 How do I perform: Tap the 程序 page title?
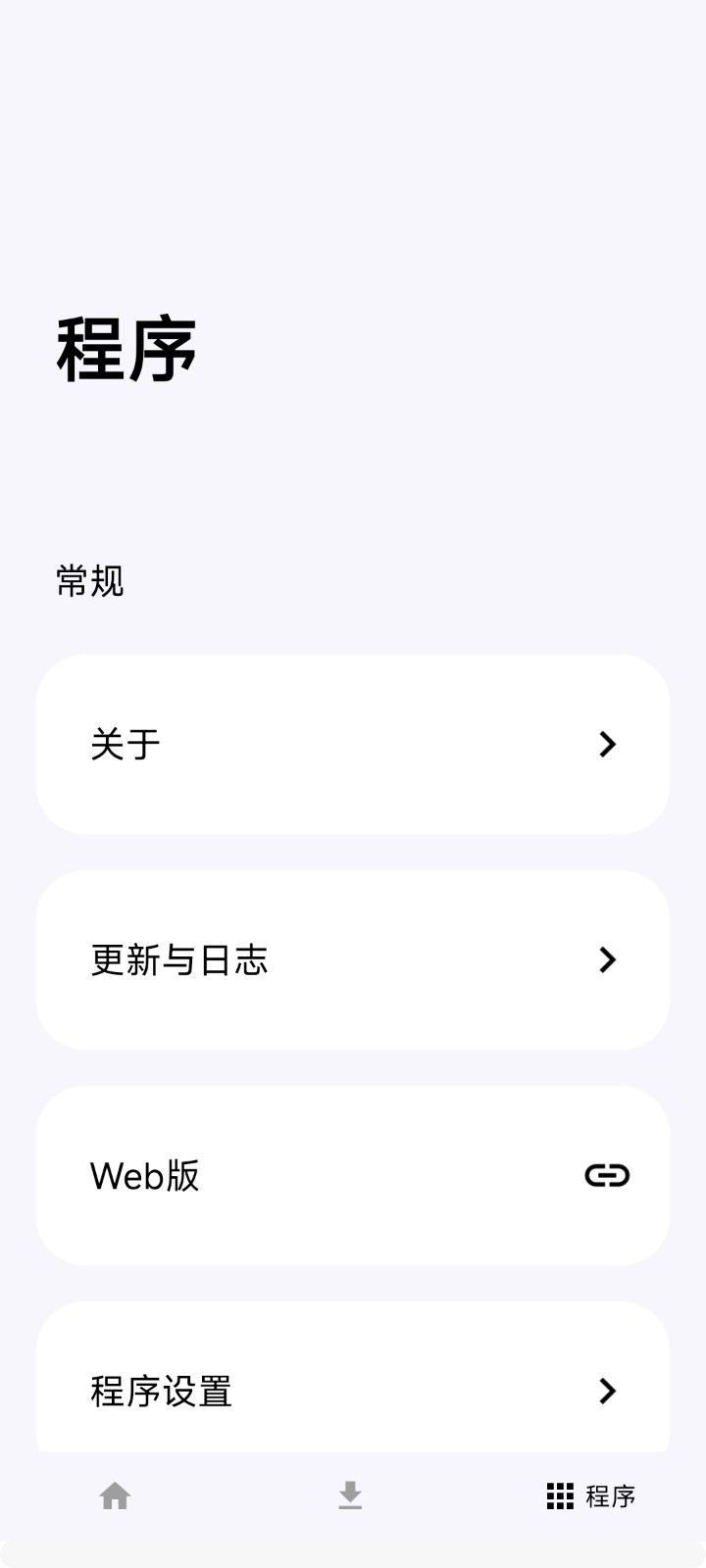point(127,348)
